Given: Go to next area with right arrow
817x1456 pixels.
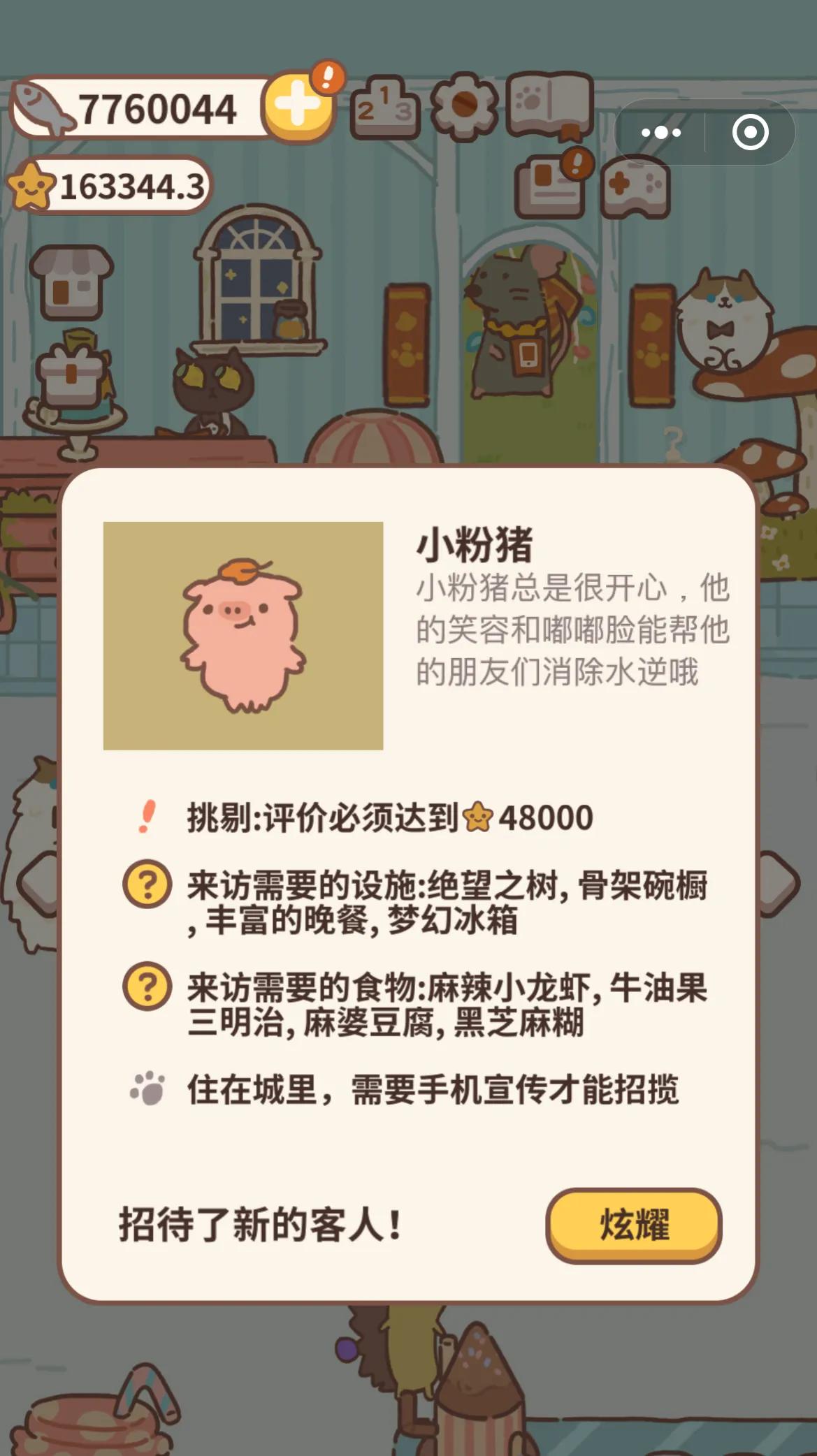Looking at the screenshot, I should coord(779,884).
